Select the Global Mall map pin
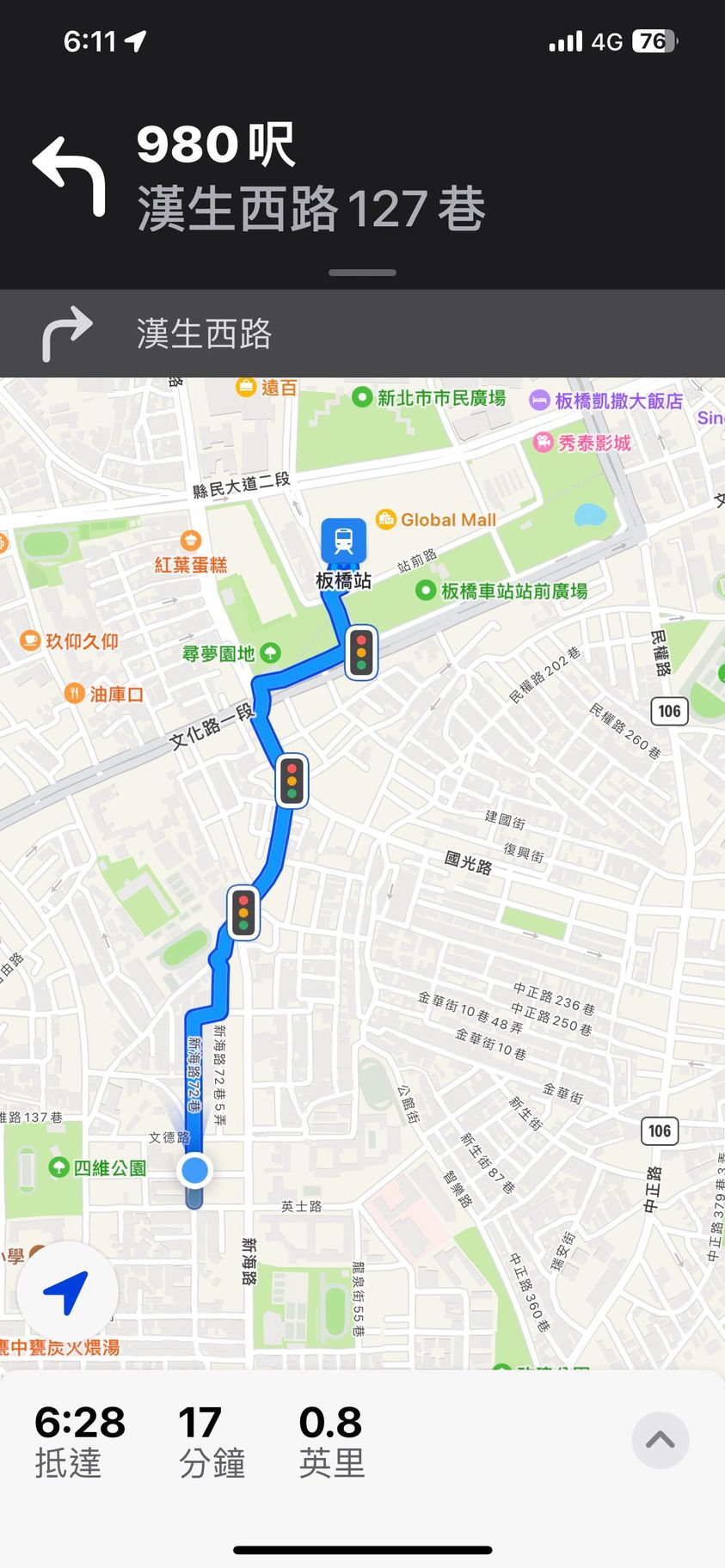The width and height of the screenshot is (725, 1568). click(x=386, y=519)
